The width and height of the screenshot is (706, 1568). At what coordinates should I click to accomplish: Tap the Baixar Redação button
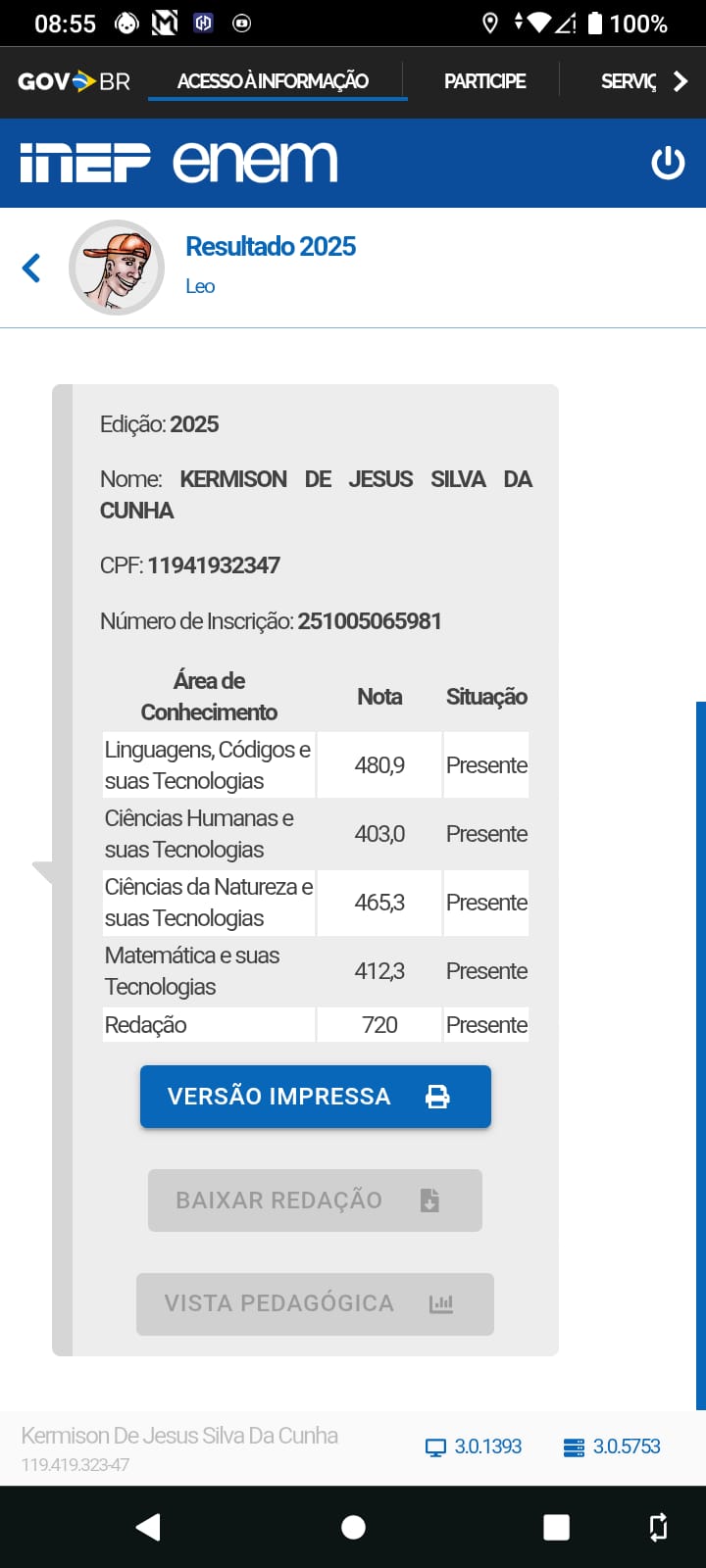coord(315,1200)
